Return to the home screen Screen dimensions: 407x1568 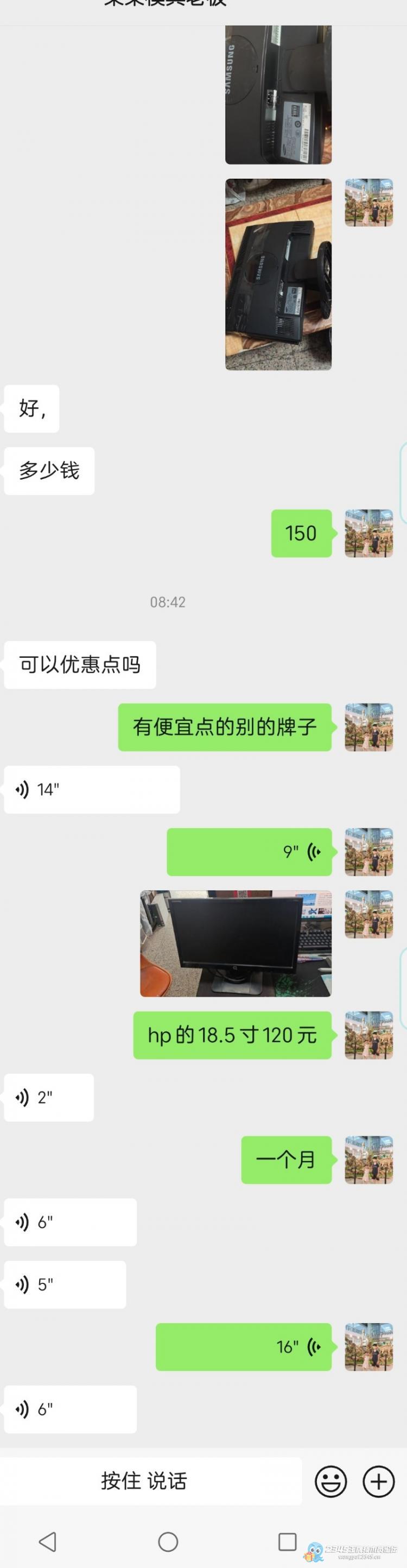tap(168, 1541)
